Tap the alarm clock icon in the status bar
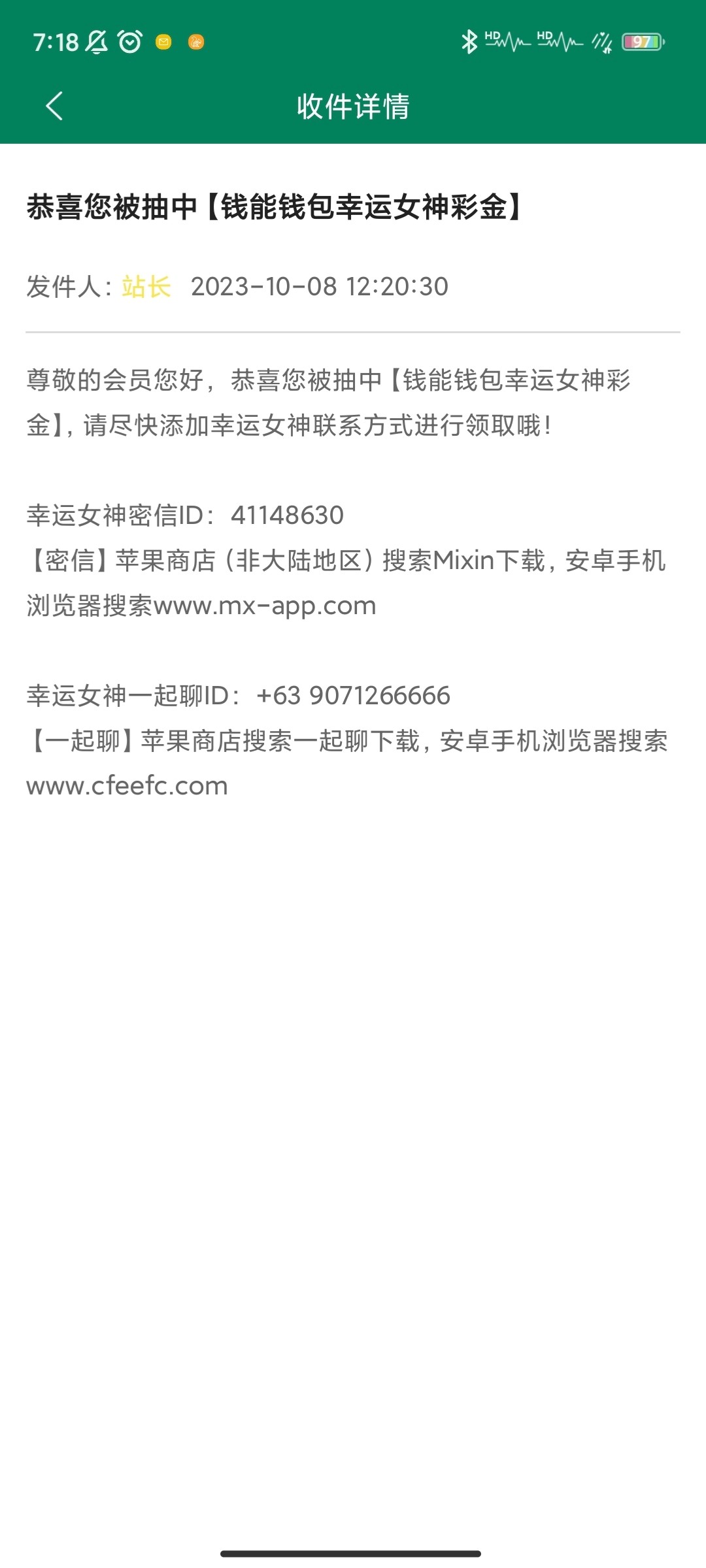The width and height of the screenshot is (706, 1568). click(x=128, y=41)
